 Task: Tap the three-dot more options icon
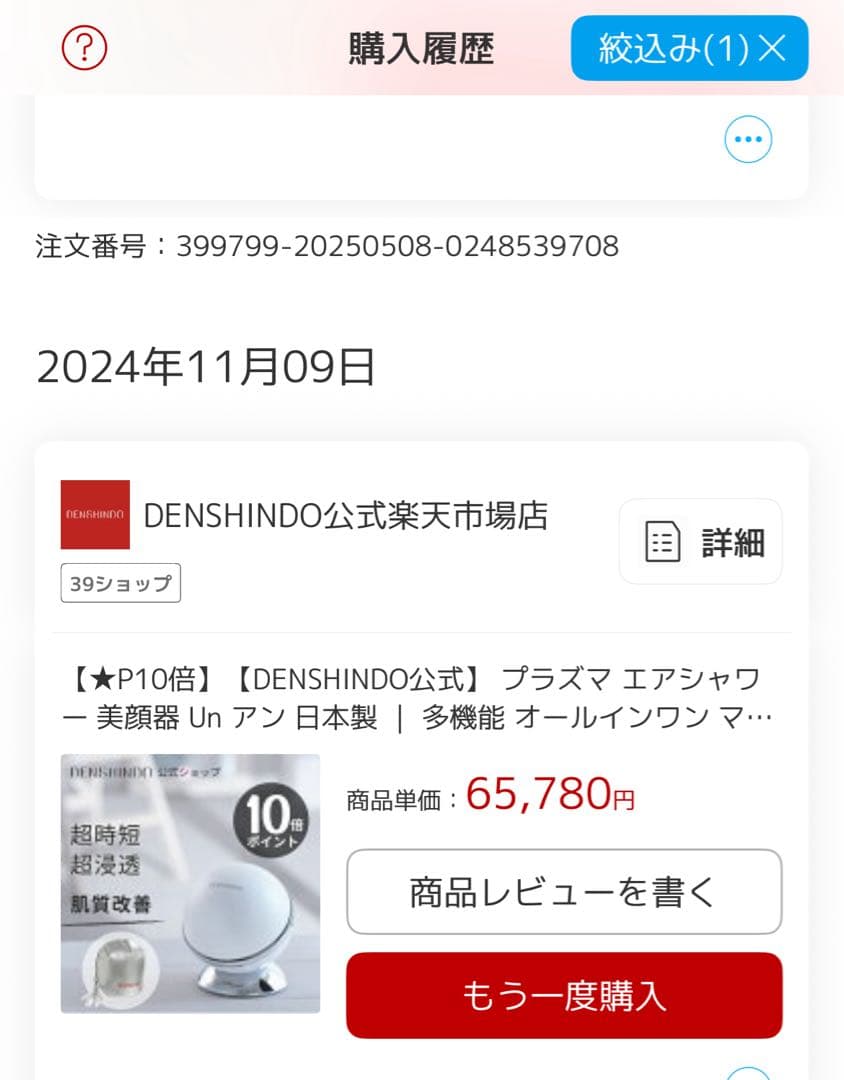747,140
